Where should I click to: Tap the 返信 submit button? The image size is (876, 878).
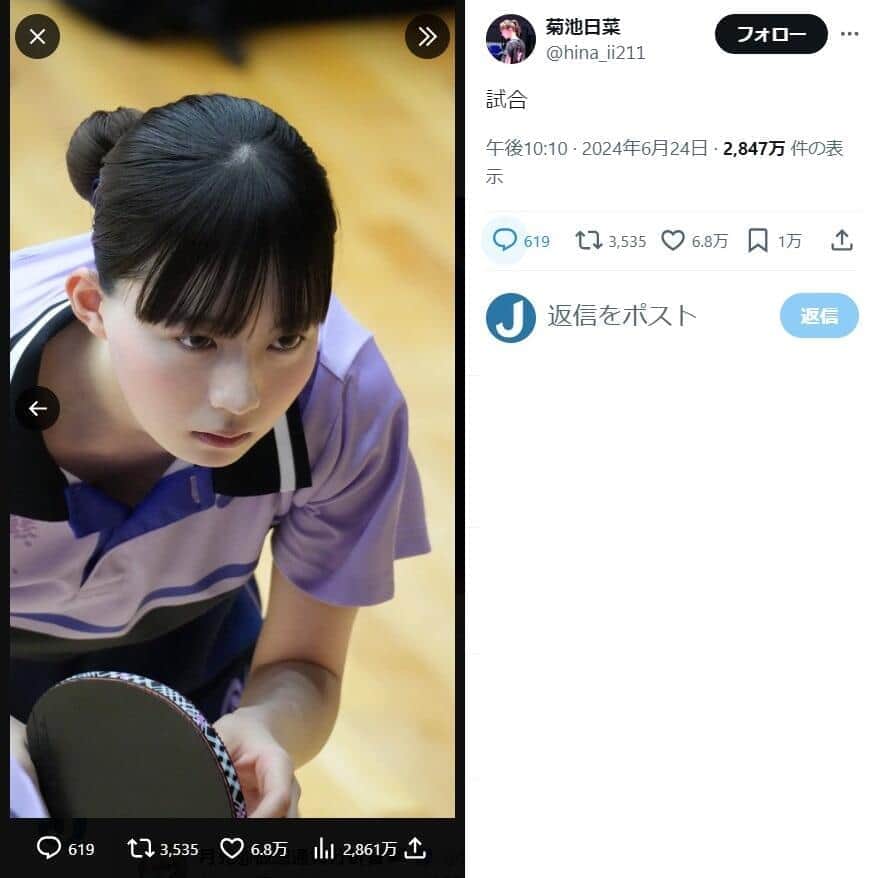818,316
